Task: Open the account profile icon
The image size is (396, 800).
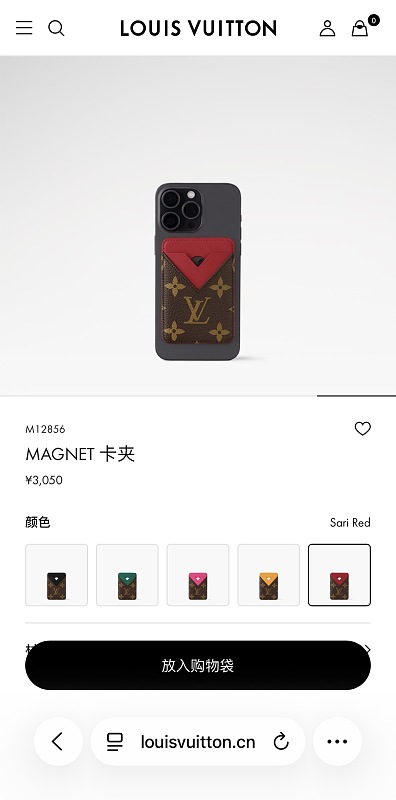Action: click(x=327, y=28)
